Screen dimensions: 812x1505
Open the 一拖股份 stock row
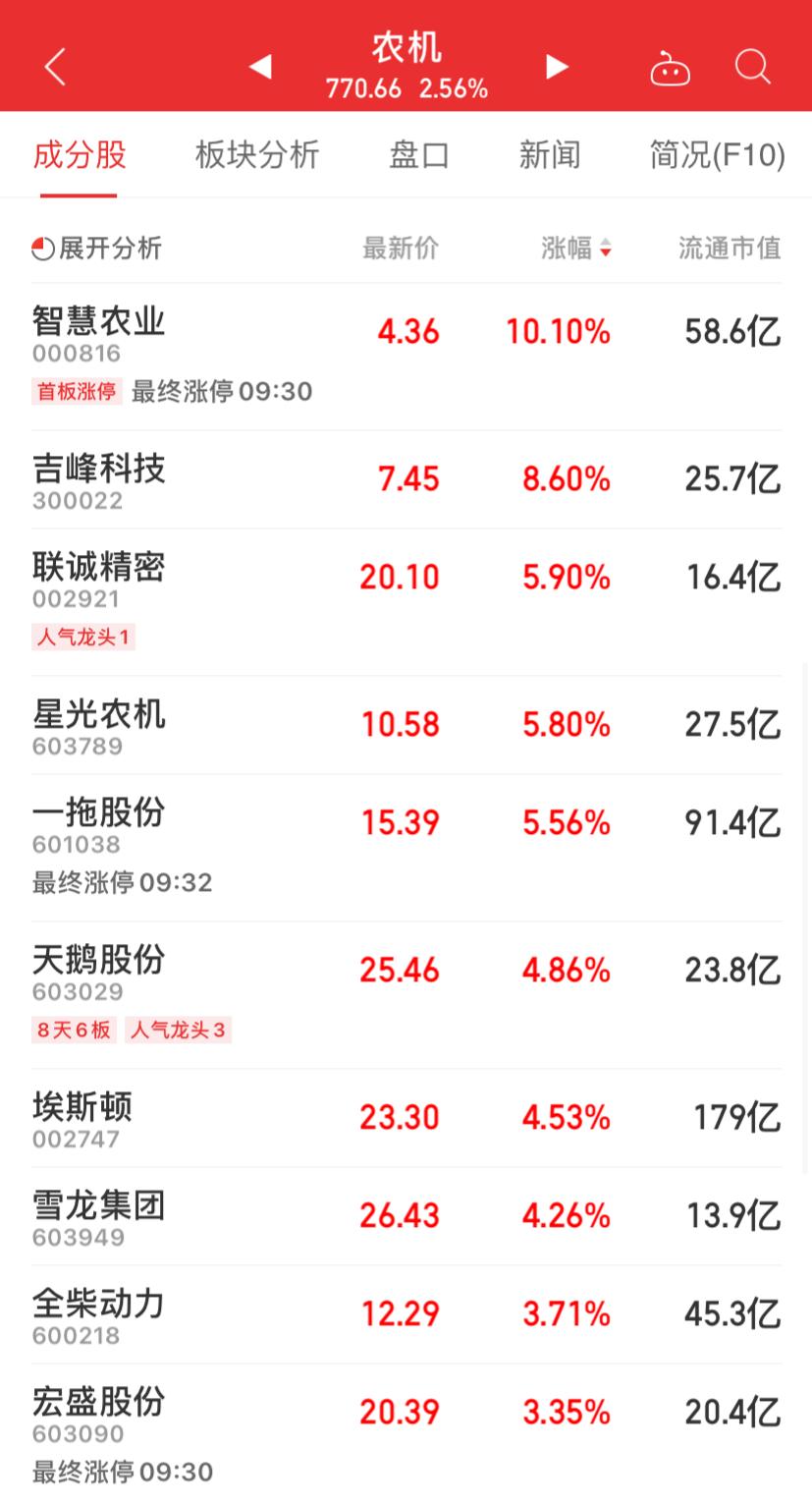click(x=406, y=848)
